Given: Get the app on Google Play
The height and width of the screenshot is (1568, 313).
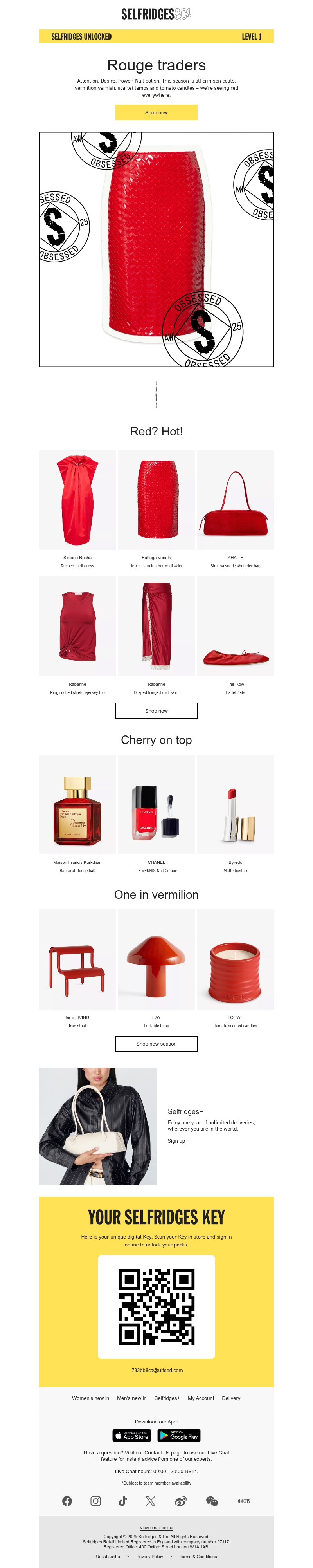Looking at the screenshot, I should (x=179, y=1435).
